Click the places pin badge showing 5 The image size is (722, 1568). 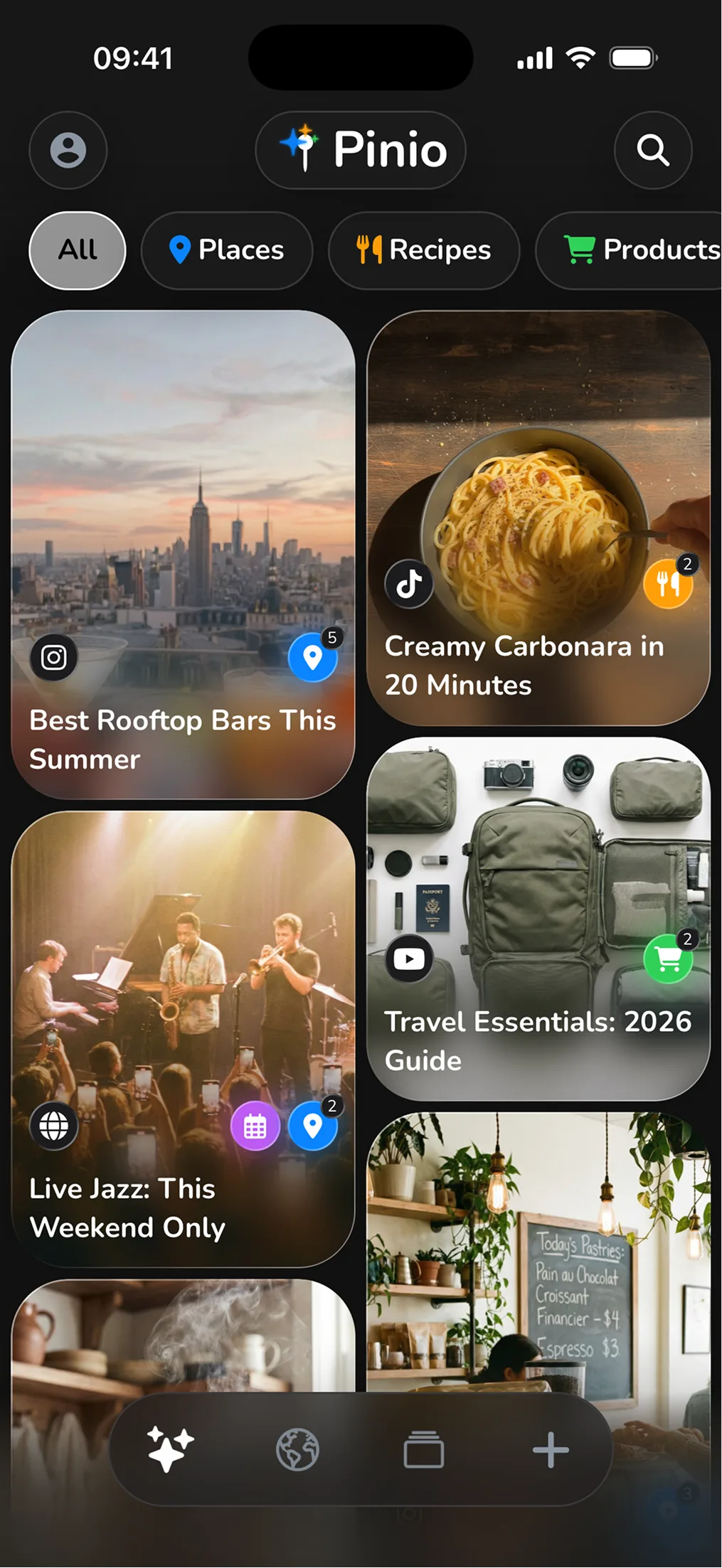pos(313,658)
